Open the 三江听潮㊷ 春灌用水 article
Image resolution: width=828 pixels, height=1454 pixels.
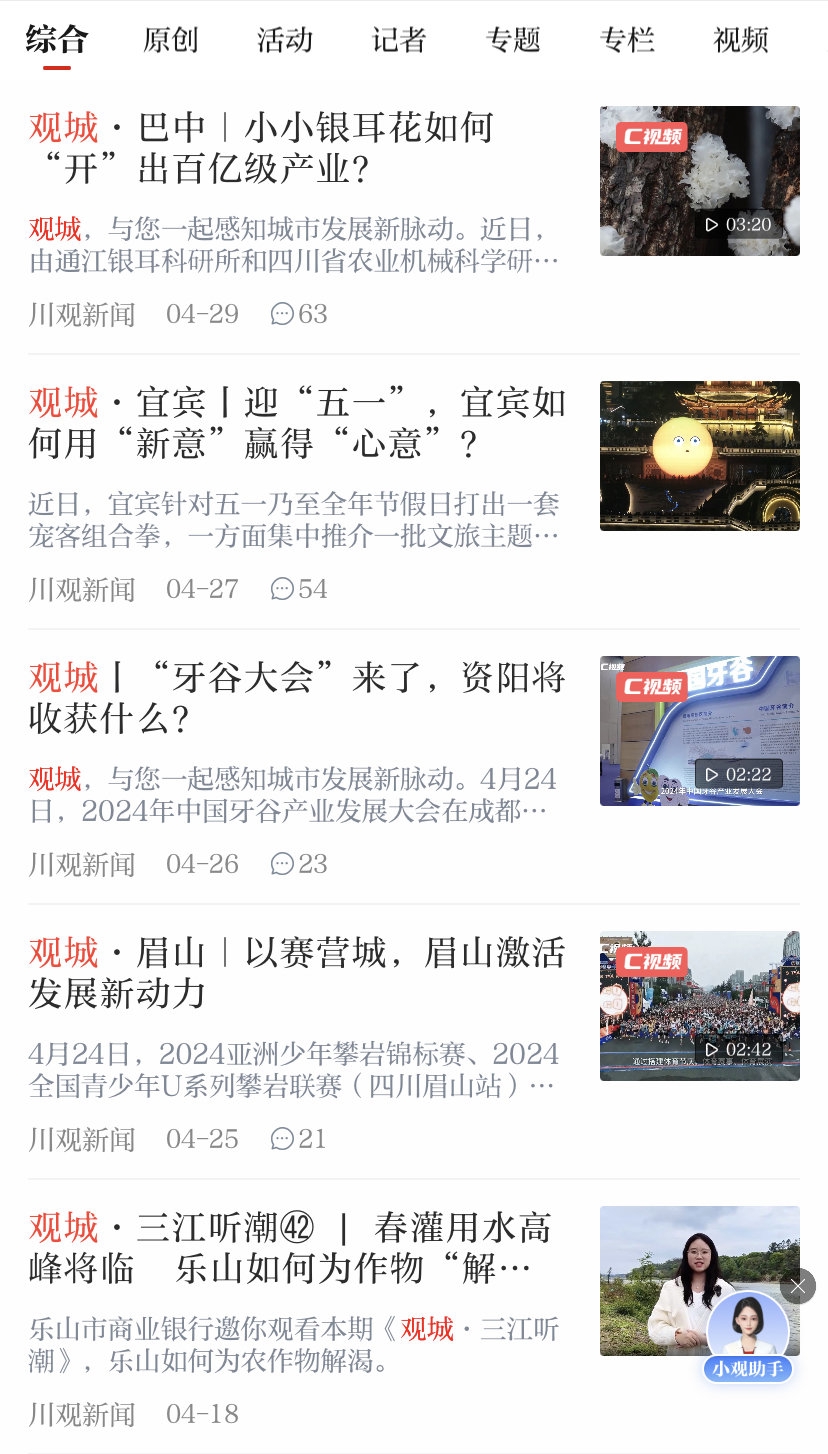pyautogui.click(x=290, y=1247)
